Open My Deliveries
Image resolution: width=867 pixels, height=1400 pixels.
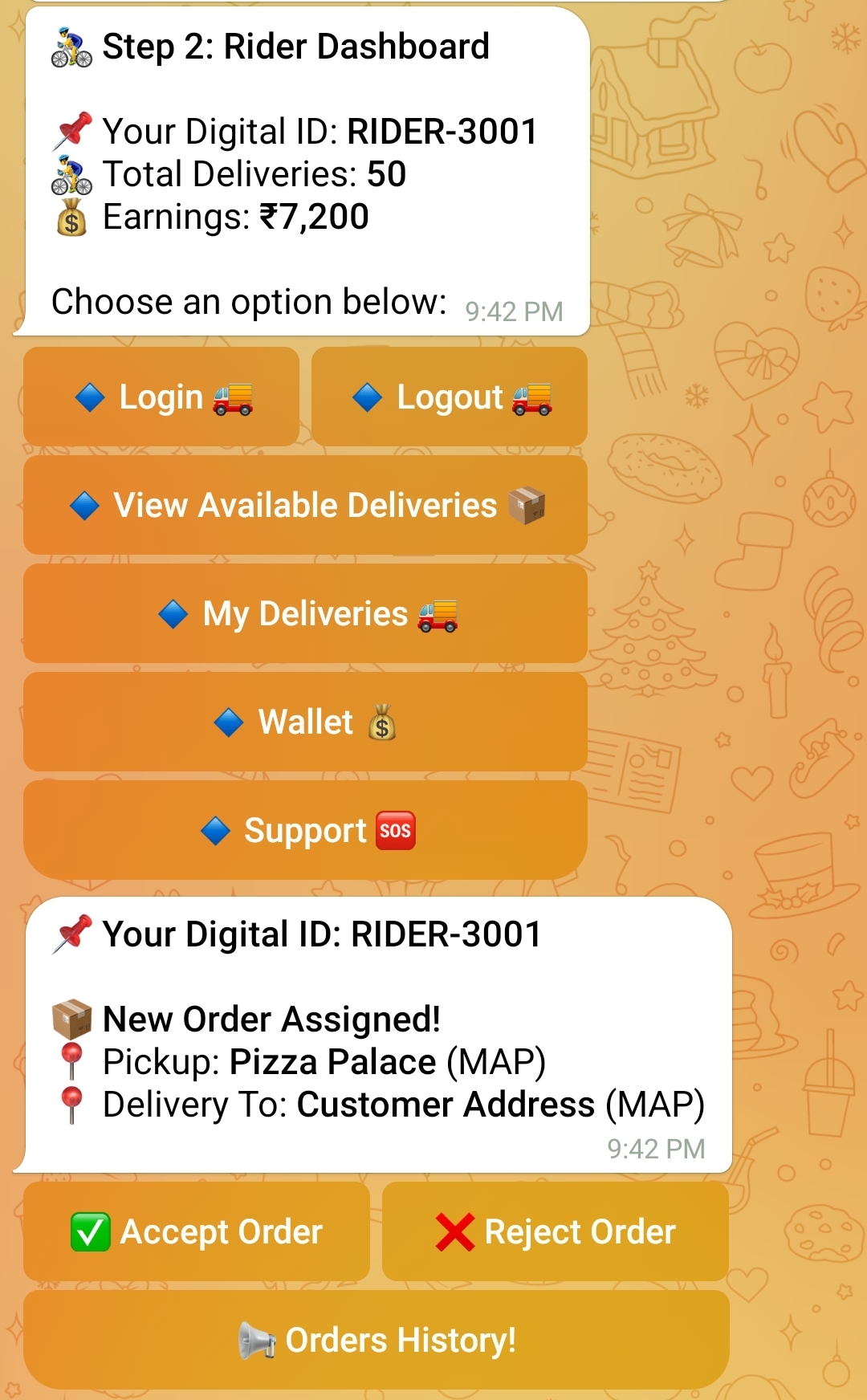click(305, 614)
